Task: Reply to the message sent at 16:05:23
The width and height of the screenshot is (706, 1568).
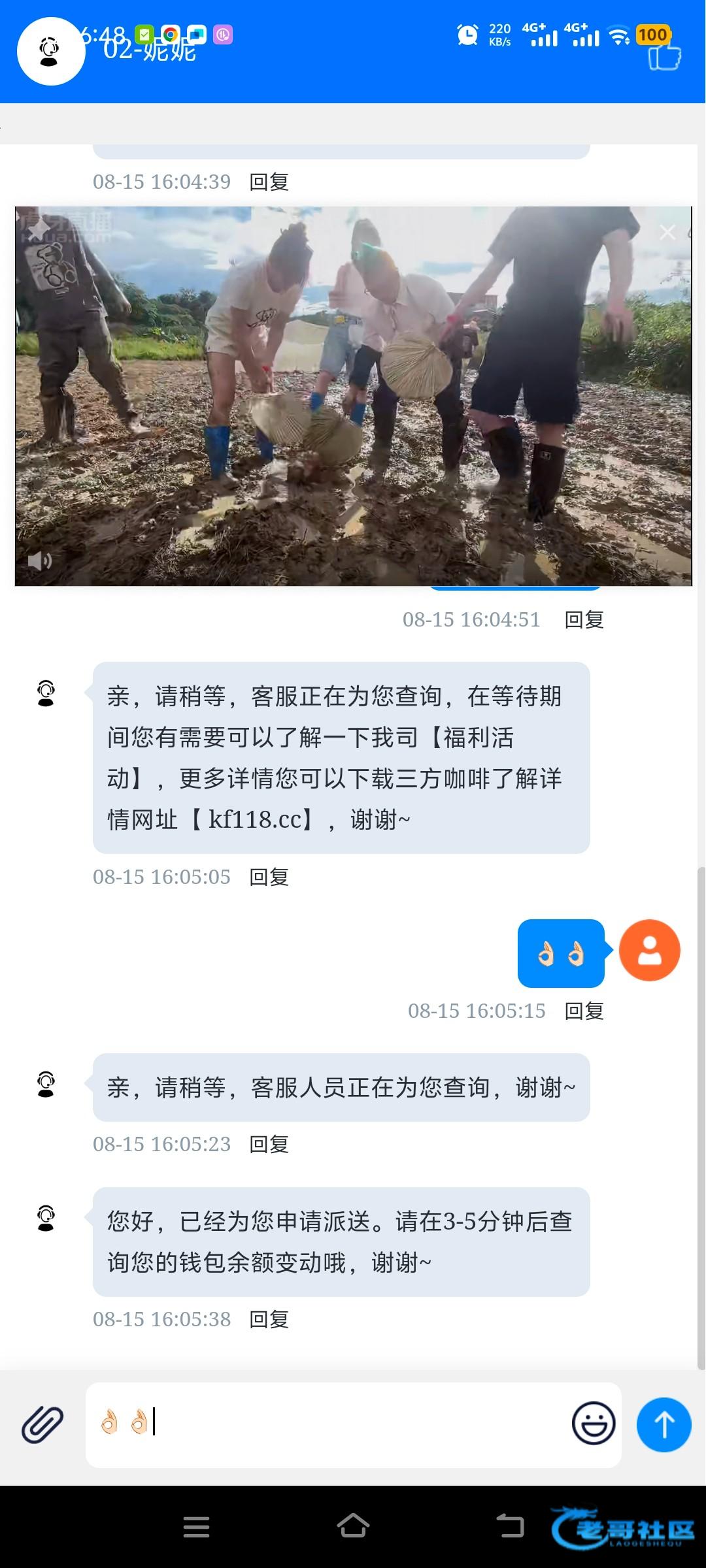Action: [269, 1144]
